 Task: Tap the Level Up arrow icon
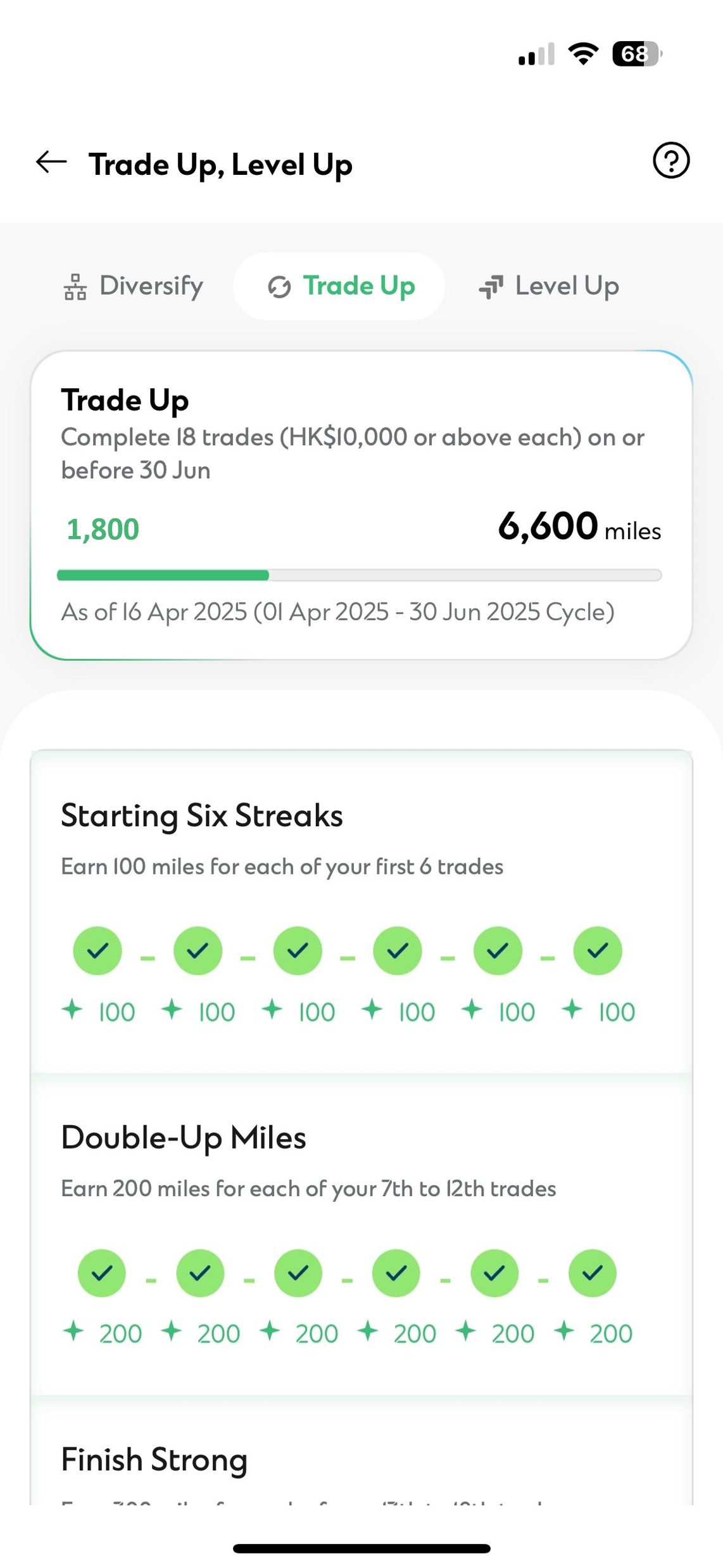490,286
